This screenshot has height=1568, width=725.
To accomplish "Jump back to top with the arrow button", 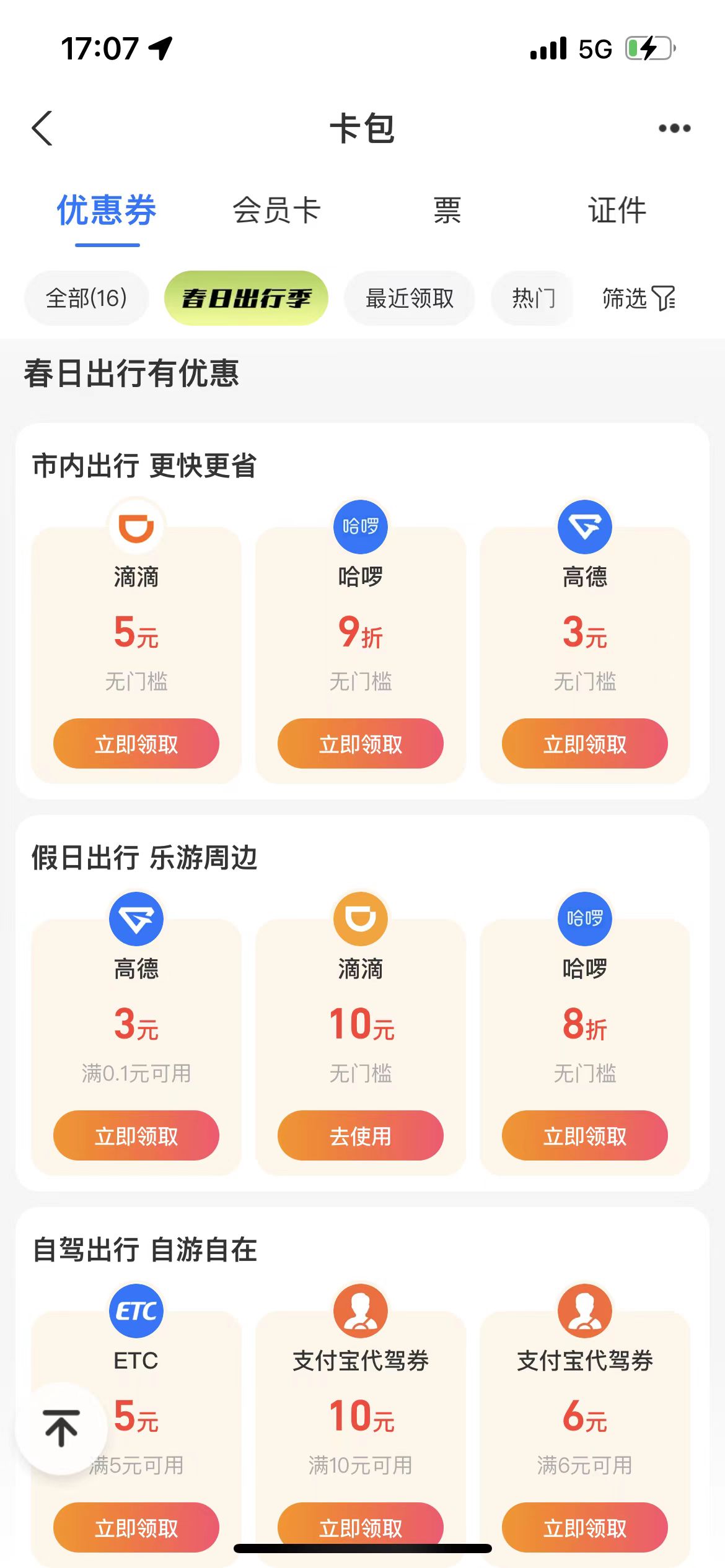I will pyautogui.click(x=61, y=1428).
